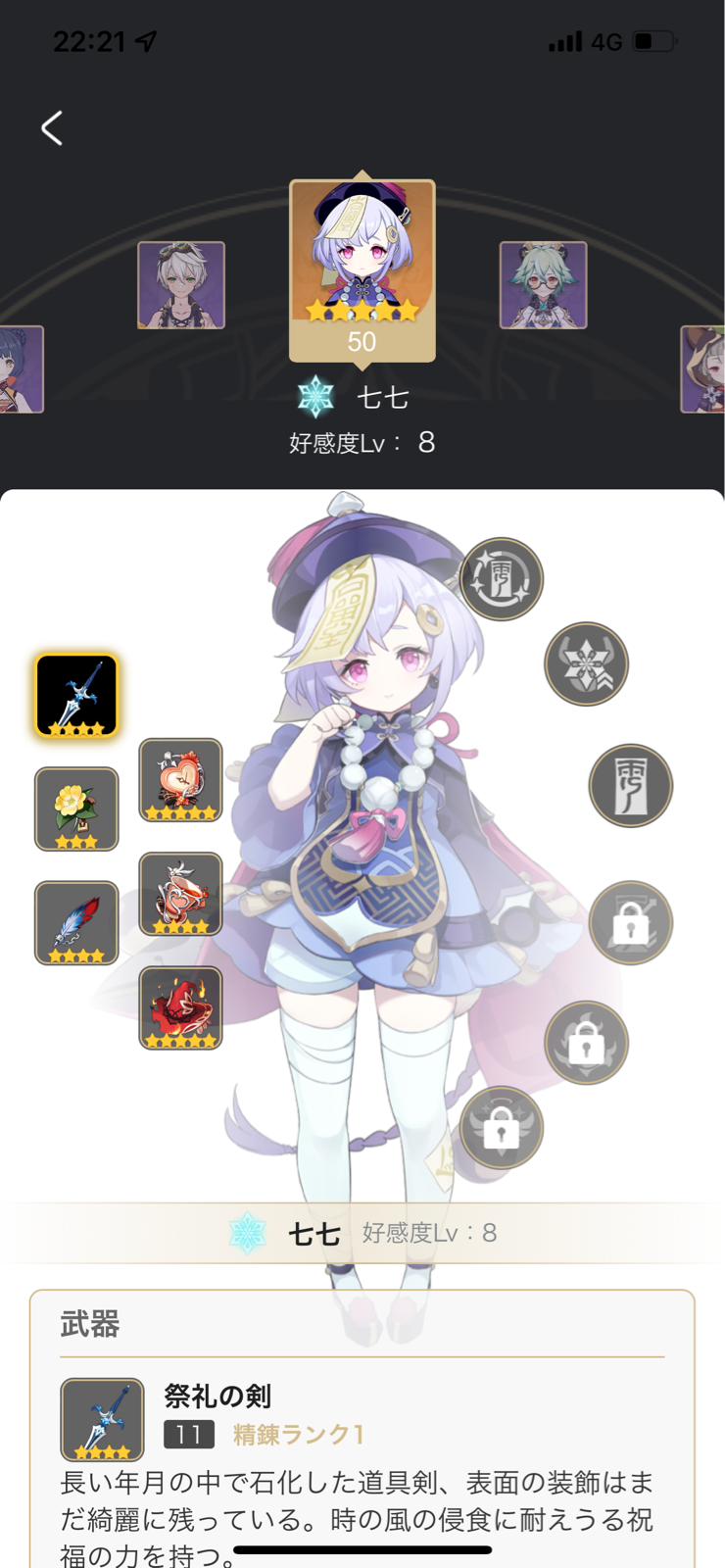Viewport: 725px width, 1568px height.
Task: View the constellation with circular arrows talisman
Action: point(502,579)
